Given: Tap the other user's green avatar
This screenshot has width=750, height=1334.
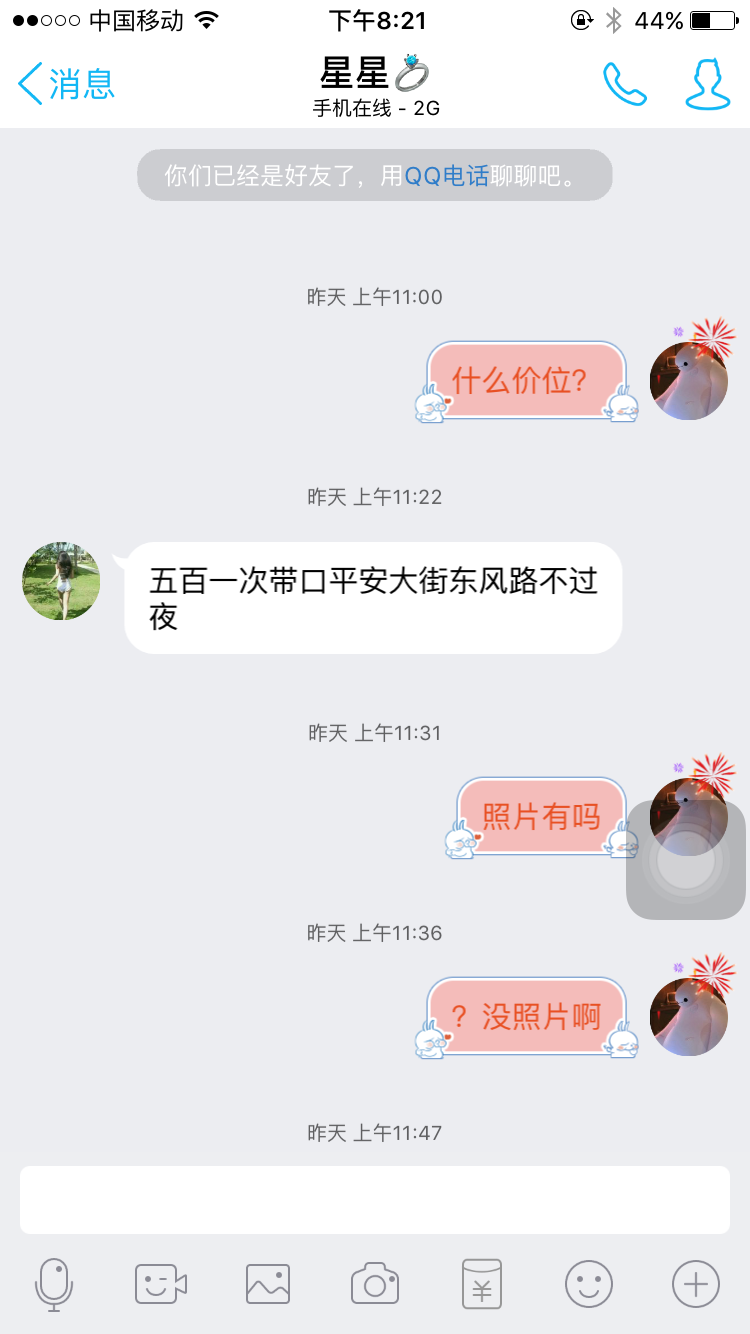Looking at the screenshot, I should 60,580.
